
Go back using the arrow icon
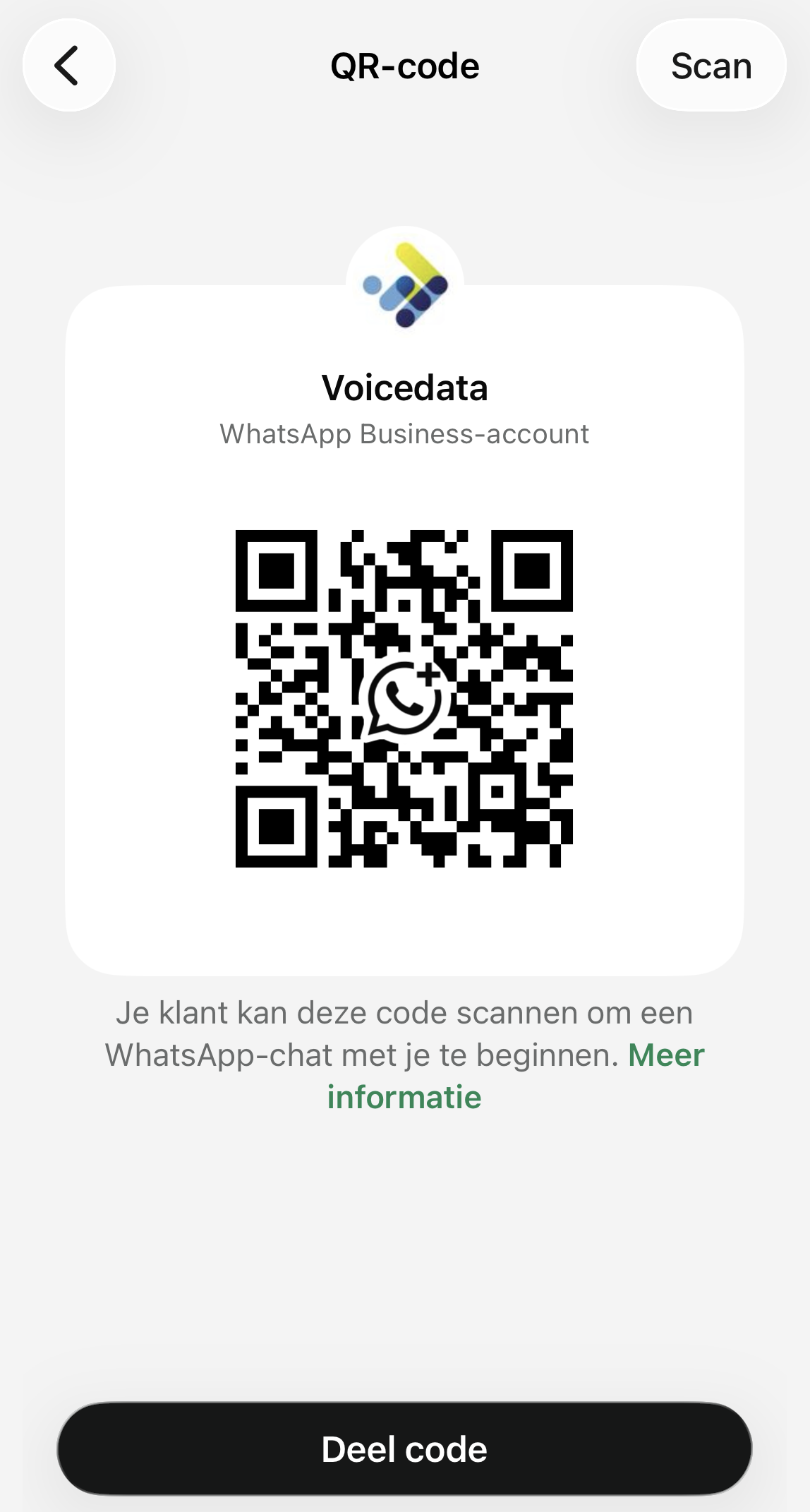[x=68, y=66]
